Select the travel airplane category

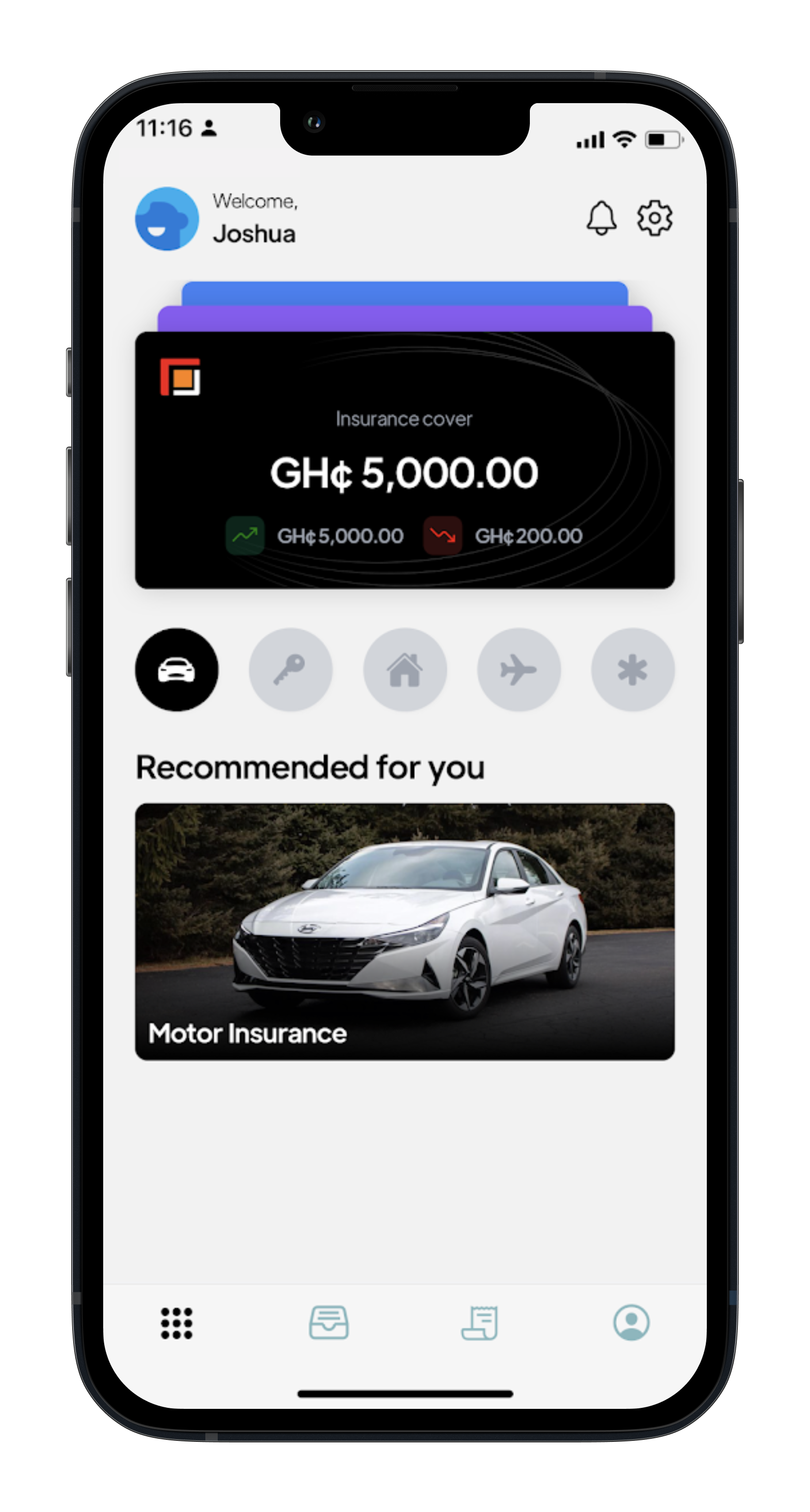click(519, 670)
